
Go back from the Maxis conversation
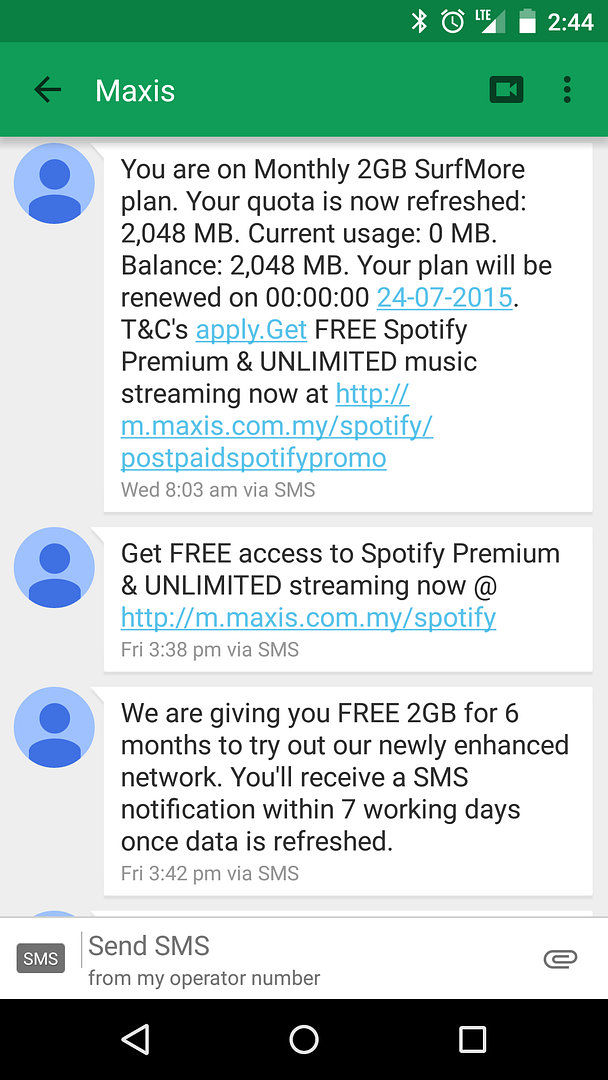[x=47, y=90]
